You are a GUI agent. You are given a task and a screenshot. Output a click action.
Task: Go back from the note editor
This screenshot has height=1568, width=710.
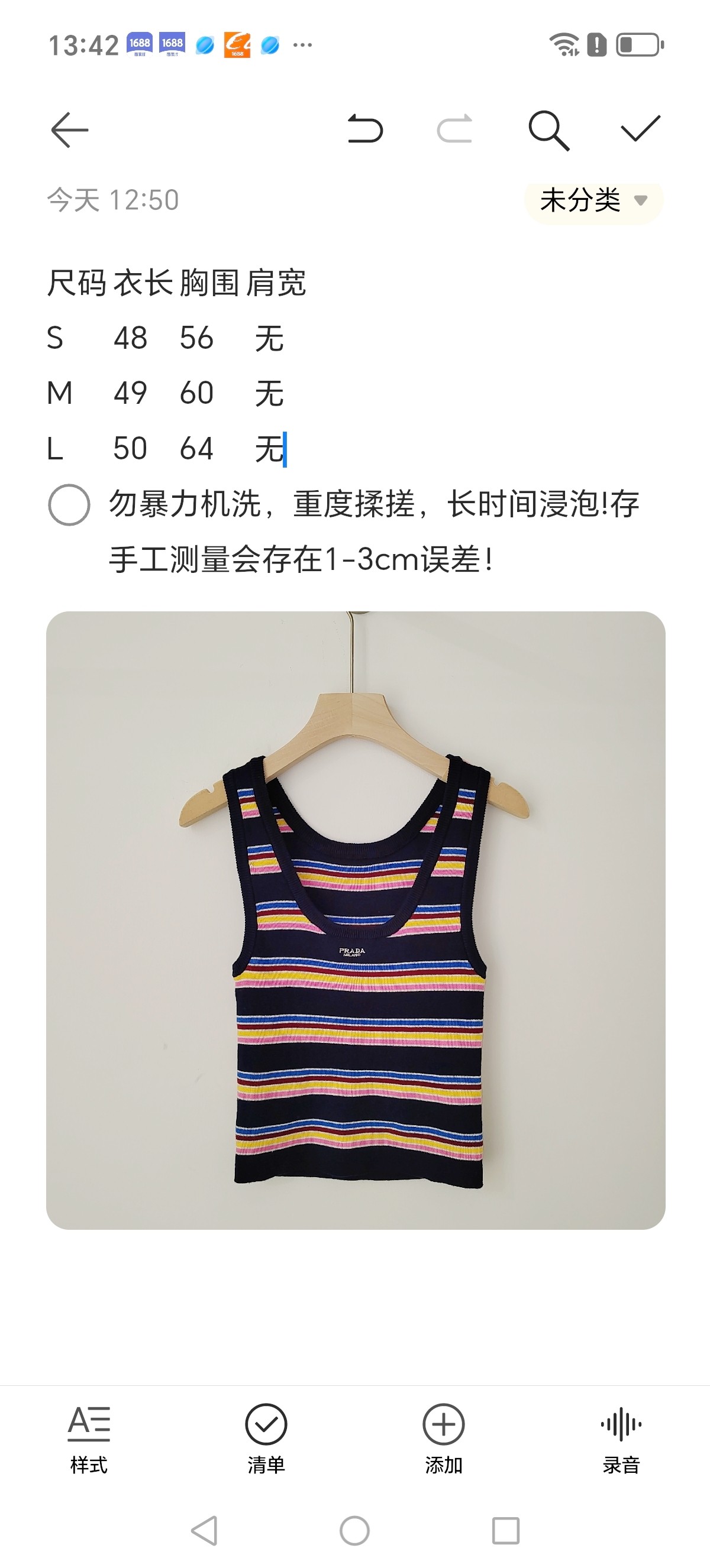click(69, 129)
